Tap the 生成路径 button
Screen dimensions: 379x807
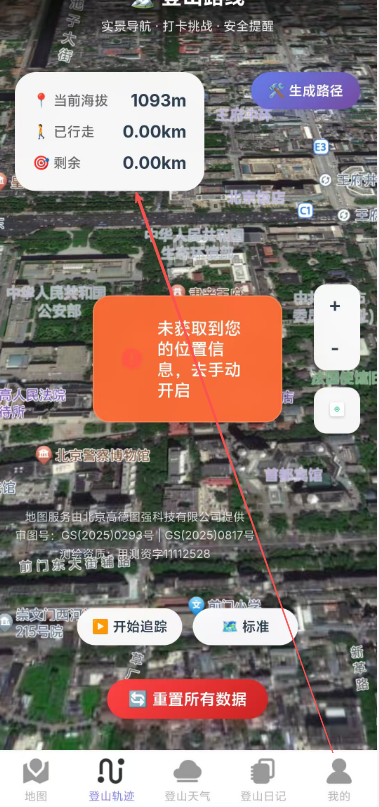pyautogui.click(x=305, y=91)
